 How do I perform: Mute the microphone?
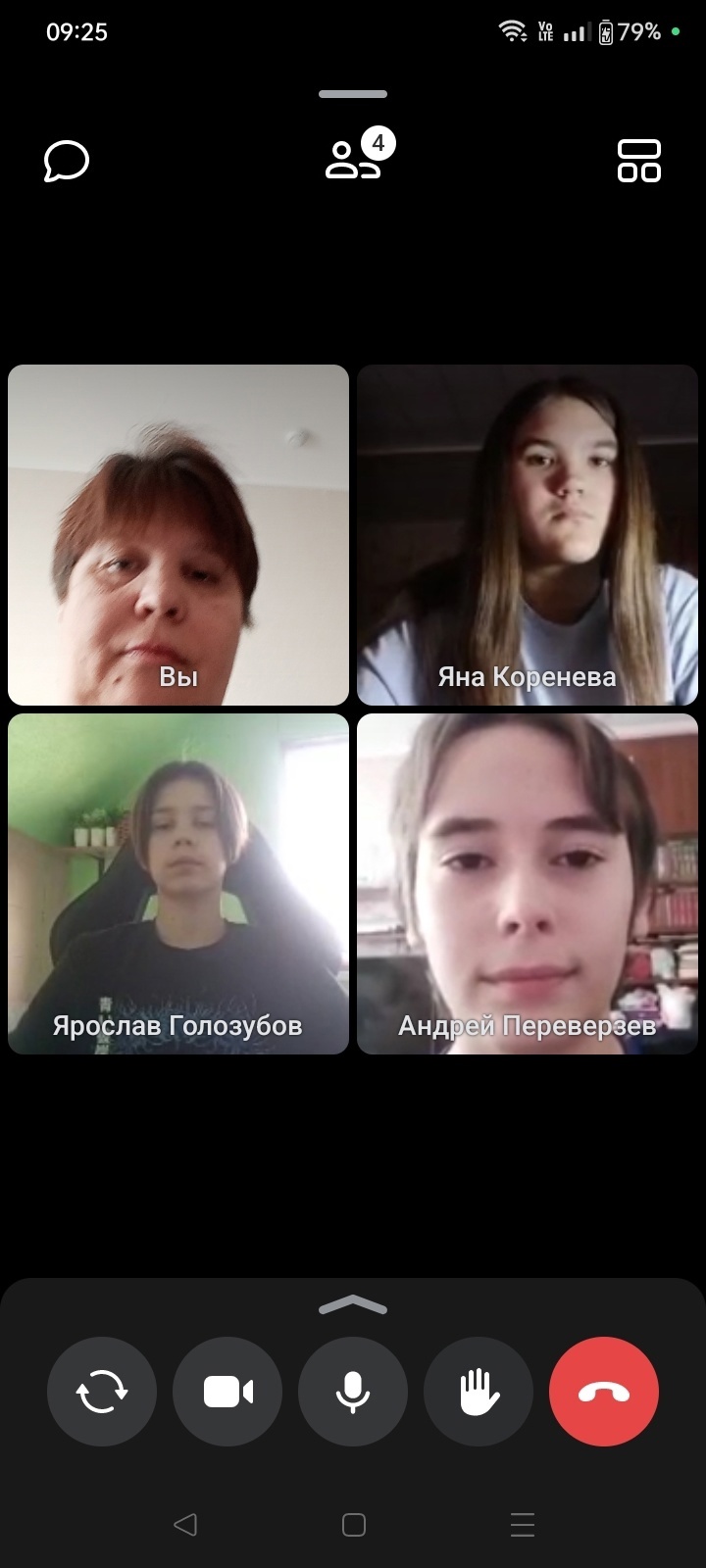353,1392
